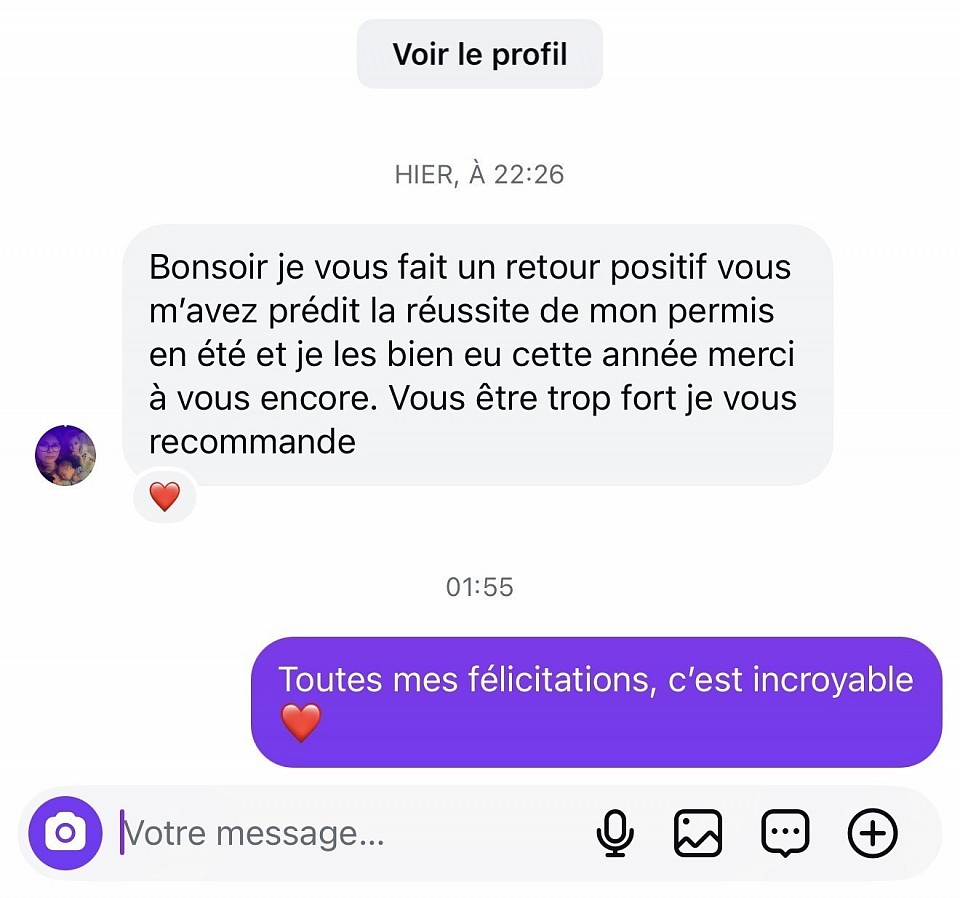Open the camera from the message bar
Screen dimensions: 960x898
(65, 832)
